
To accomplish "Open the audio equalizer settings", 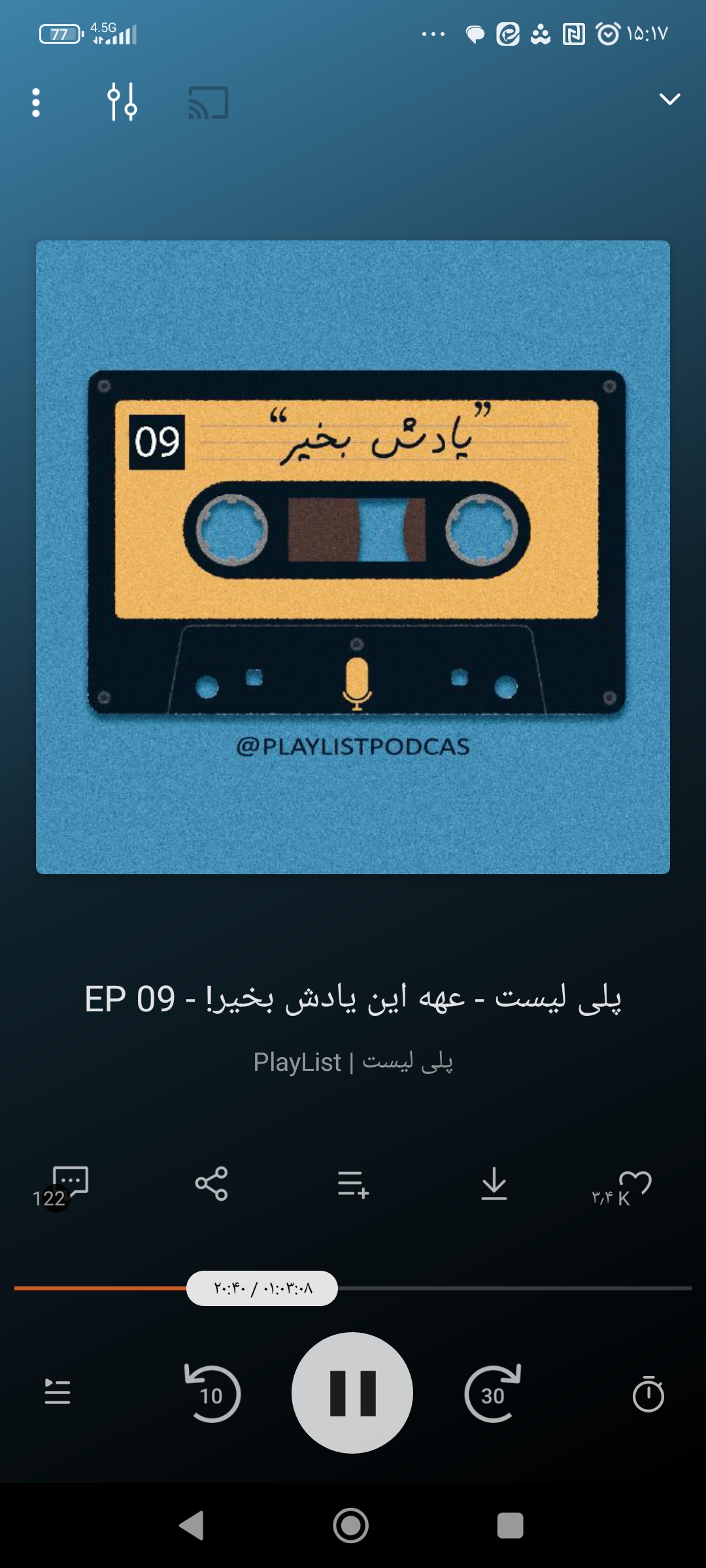I will pos(122,102).
